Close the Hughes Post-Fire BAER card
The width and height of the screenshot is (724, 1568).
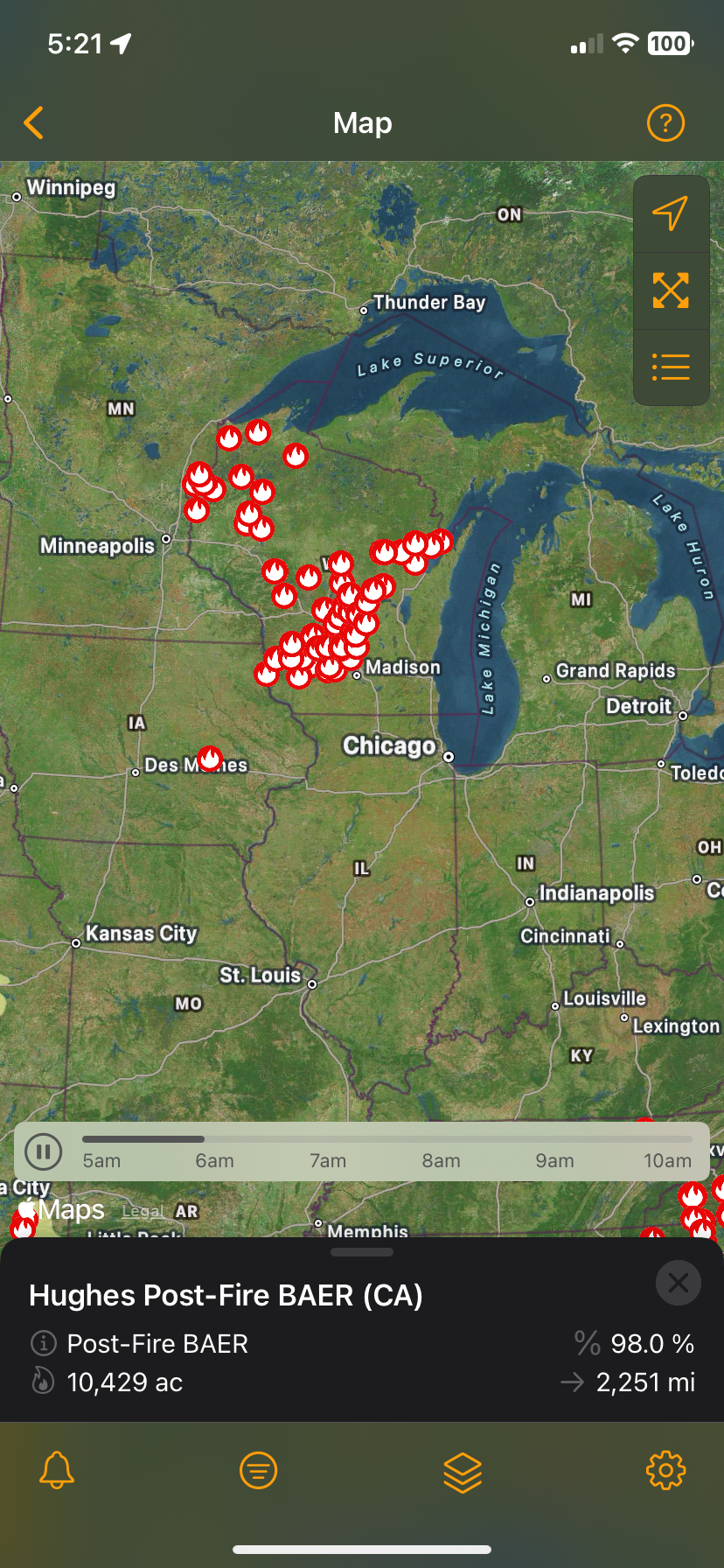click(678, 1284)
